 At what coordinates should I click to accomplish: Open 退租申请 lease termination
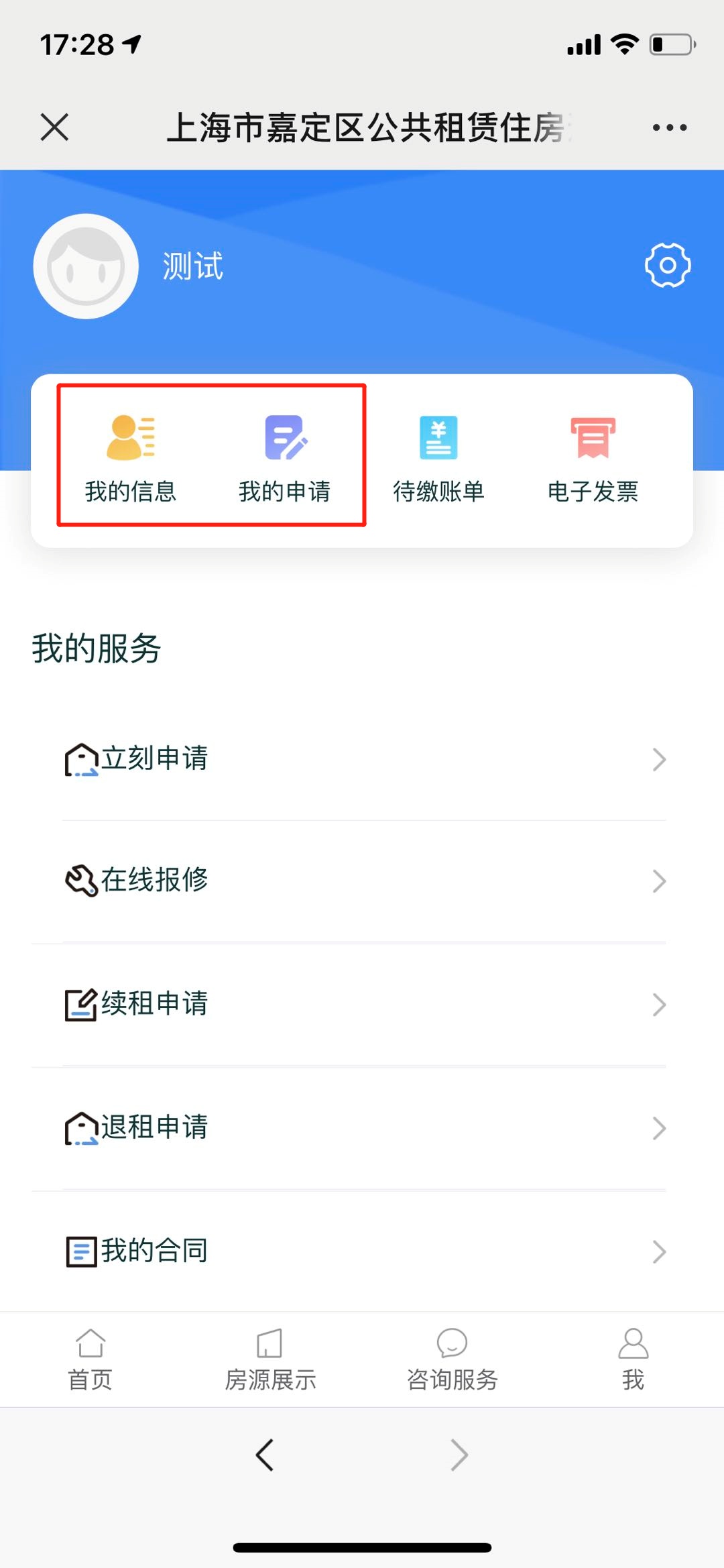pos(362,1127)
